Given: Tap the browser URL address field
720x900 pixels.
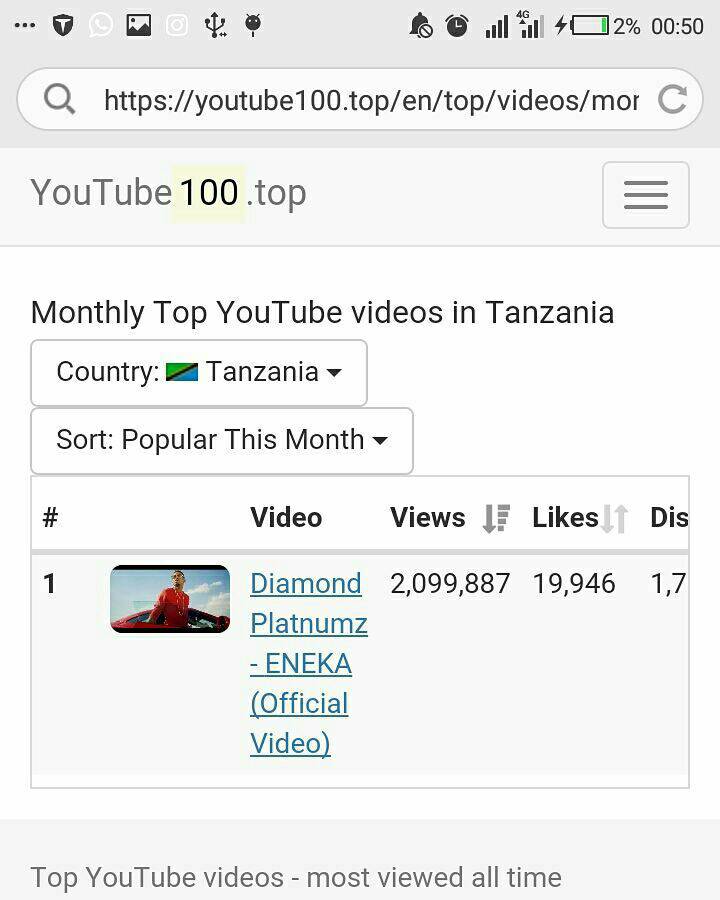Looking at the screenshot, I should tap(370, 99).
